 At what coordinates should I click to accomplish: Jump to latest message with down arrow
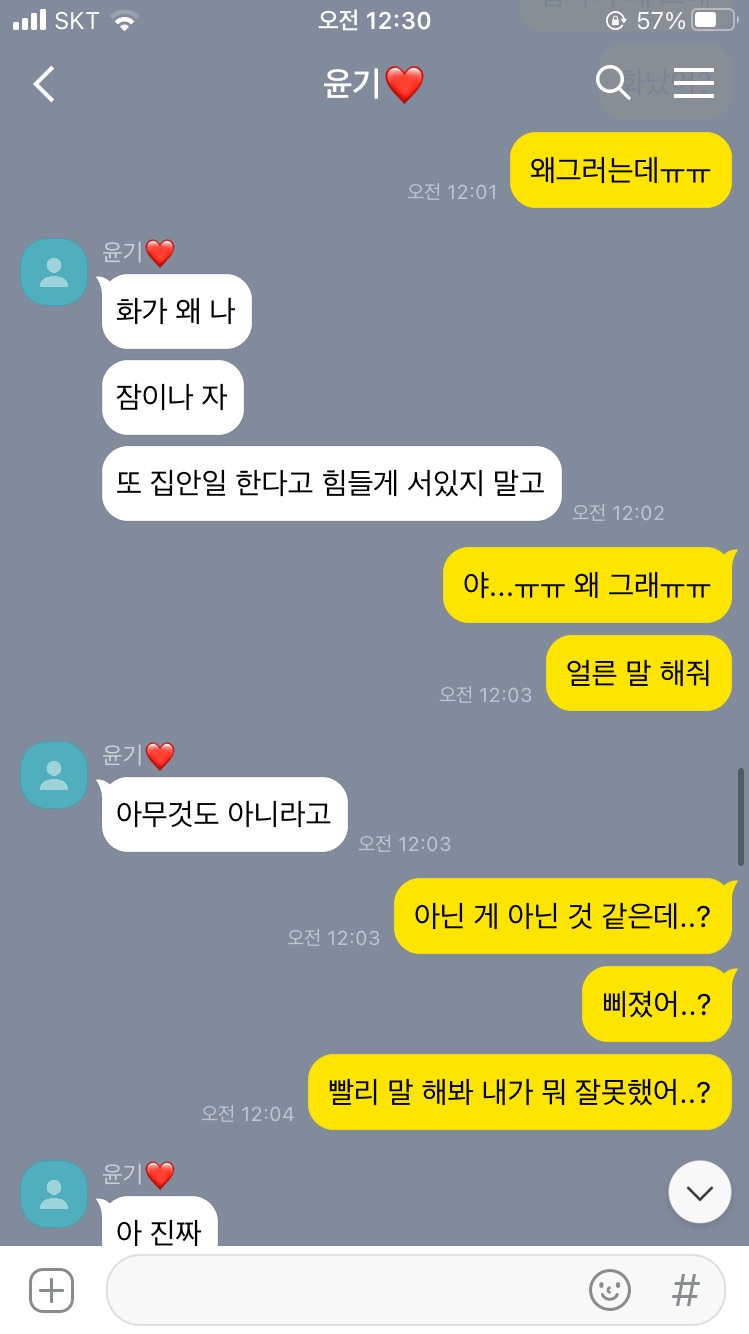click(700, 1192)
